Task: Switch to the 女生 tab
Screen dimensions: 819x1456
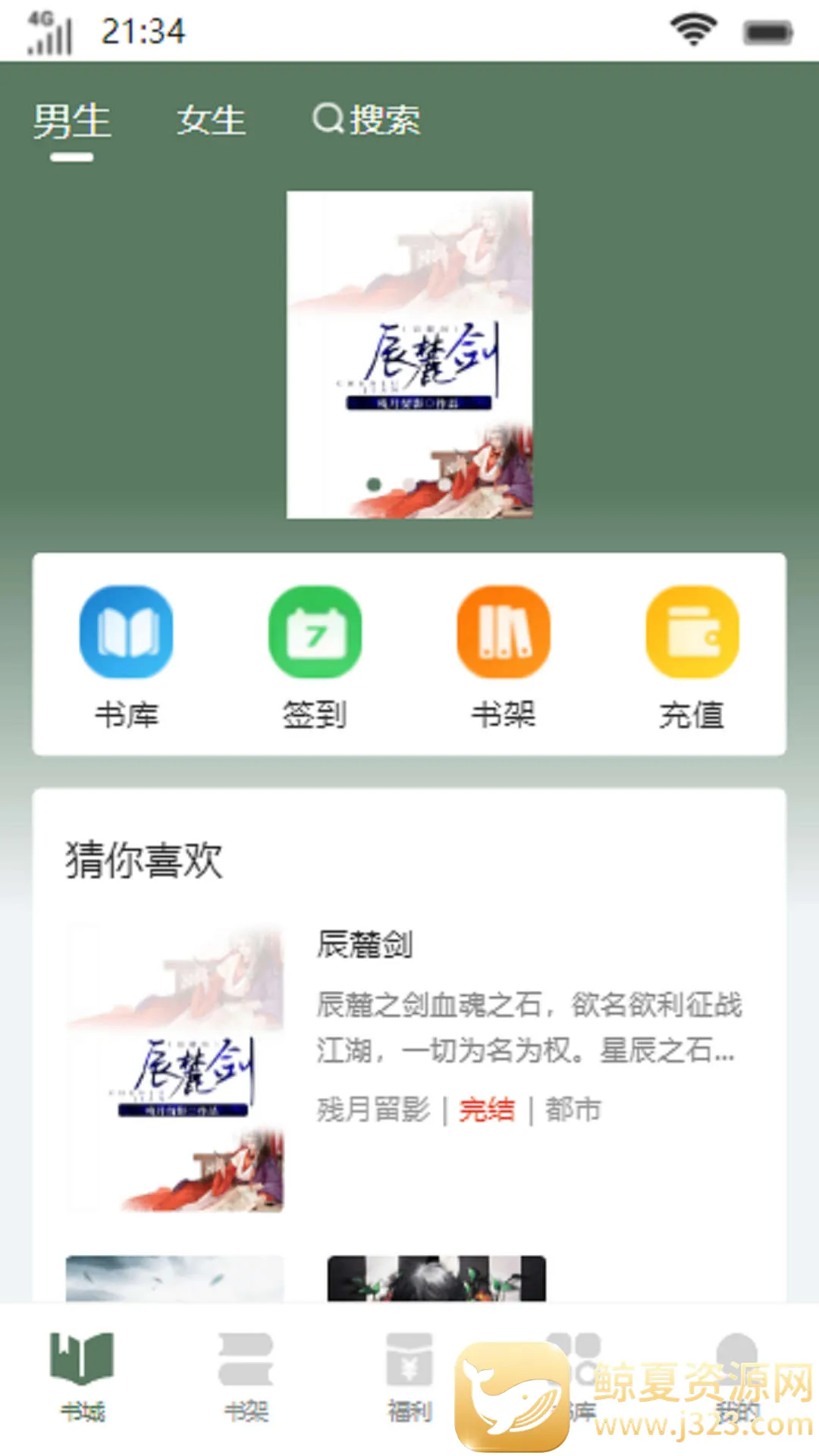Action: click(x=212, y=121)
